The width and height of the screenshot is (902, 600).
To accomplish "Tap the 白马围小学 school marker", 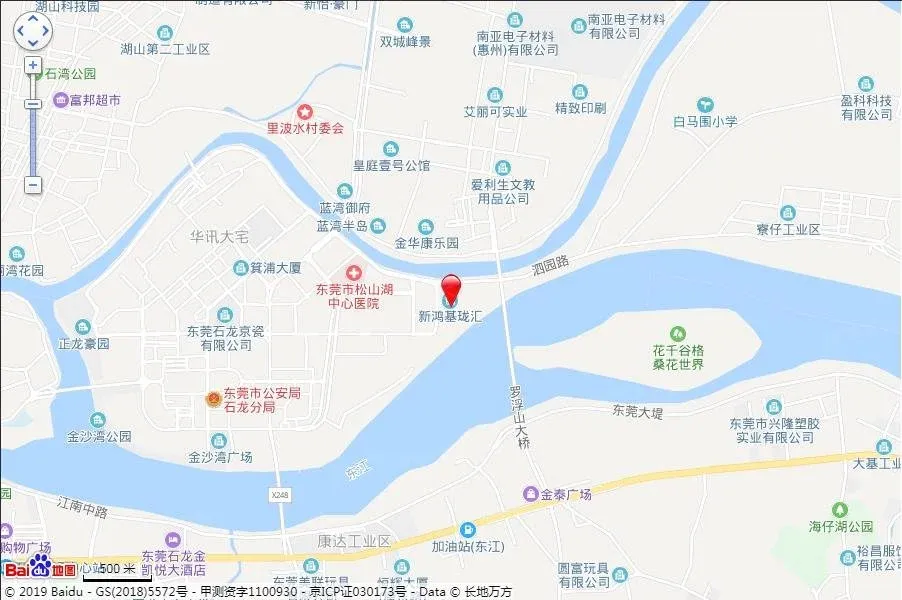I will [706, 104].
